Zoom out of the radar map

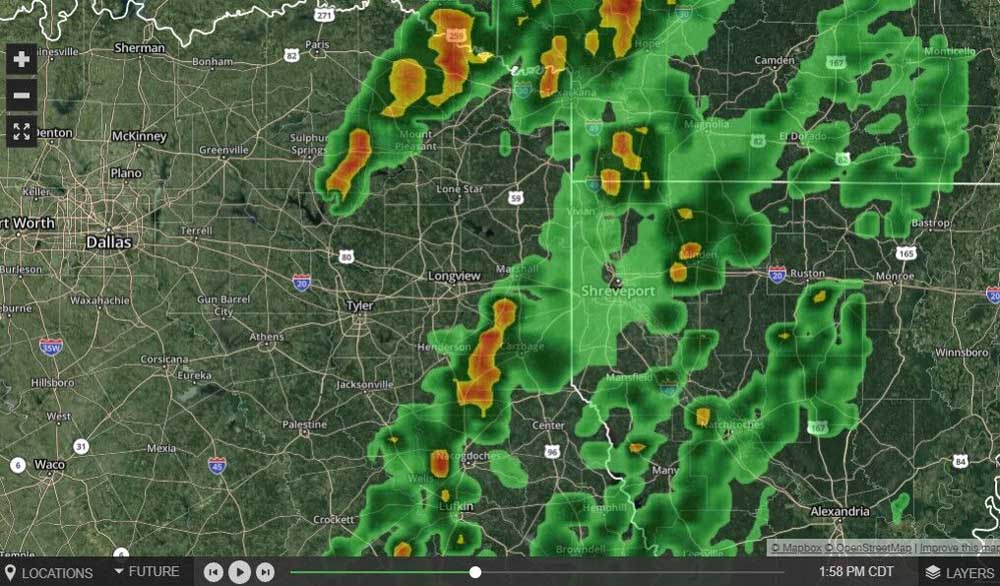pos(21,96)
